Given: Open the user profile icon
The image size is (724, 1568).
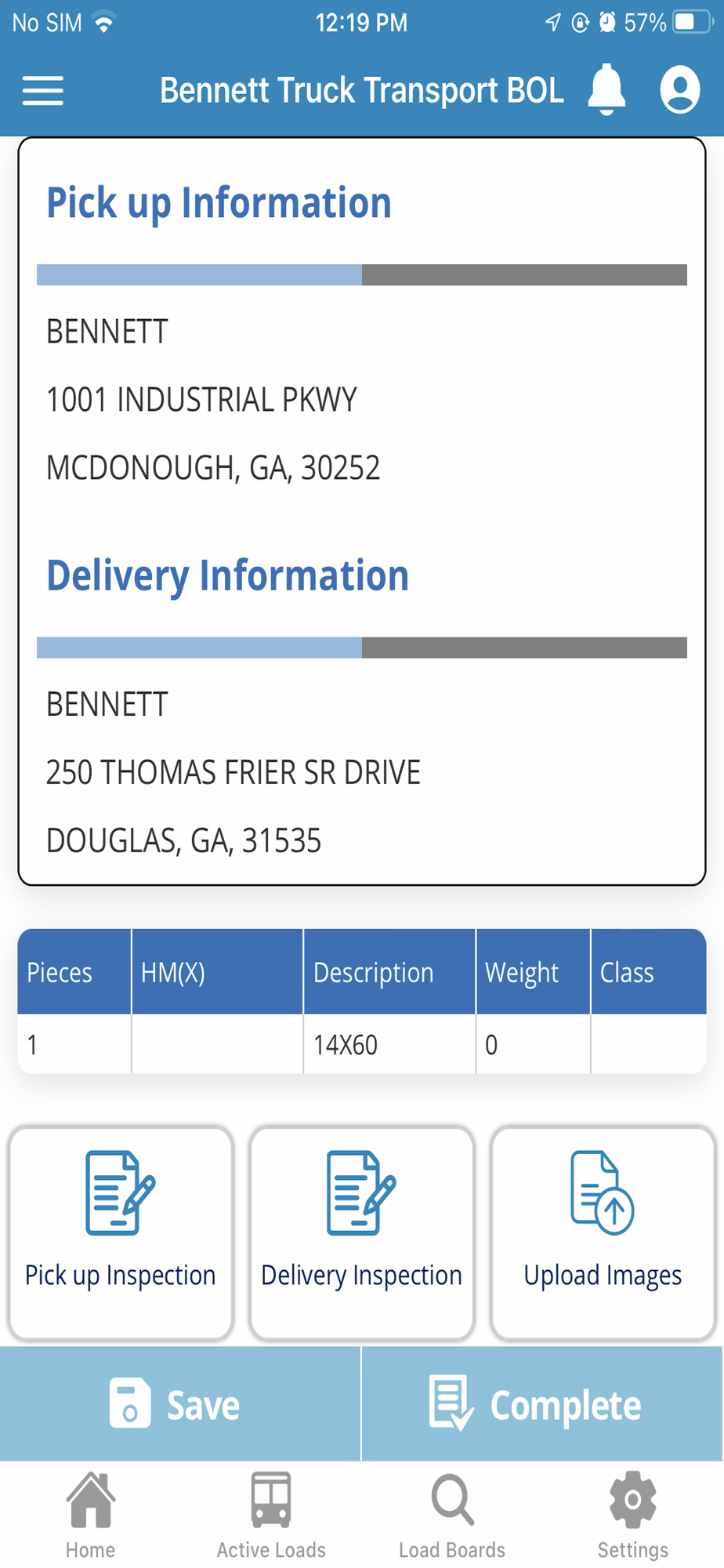Looking at the screenshot, I should (x=679, y=90).
